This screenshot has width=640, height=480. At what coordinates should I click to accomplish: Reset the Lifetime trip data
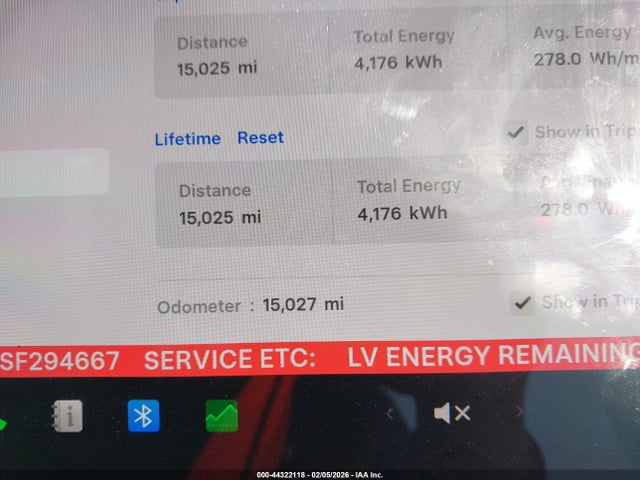tap(260, 138)
